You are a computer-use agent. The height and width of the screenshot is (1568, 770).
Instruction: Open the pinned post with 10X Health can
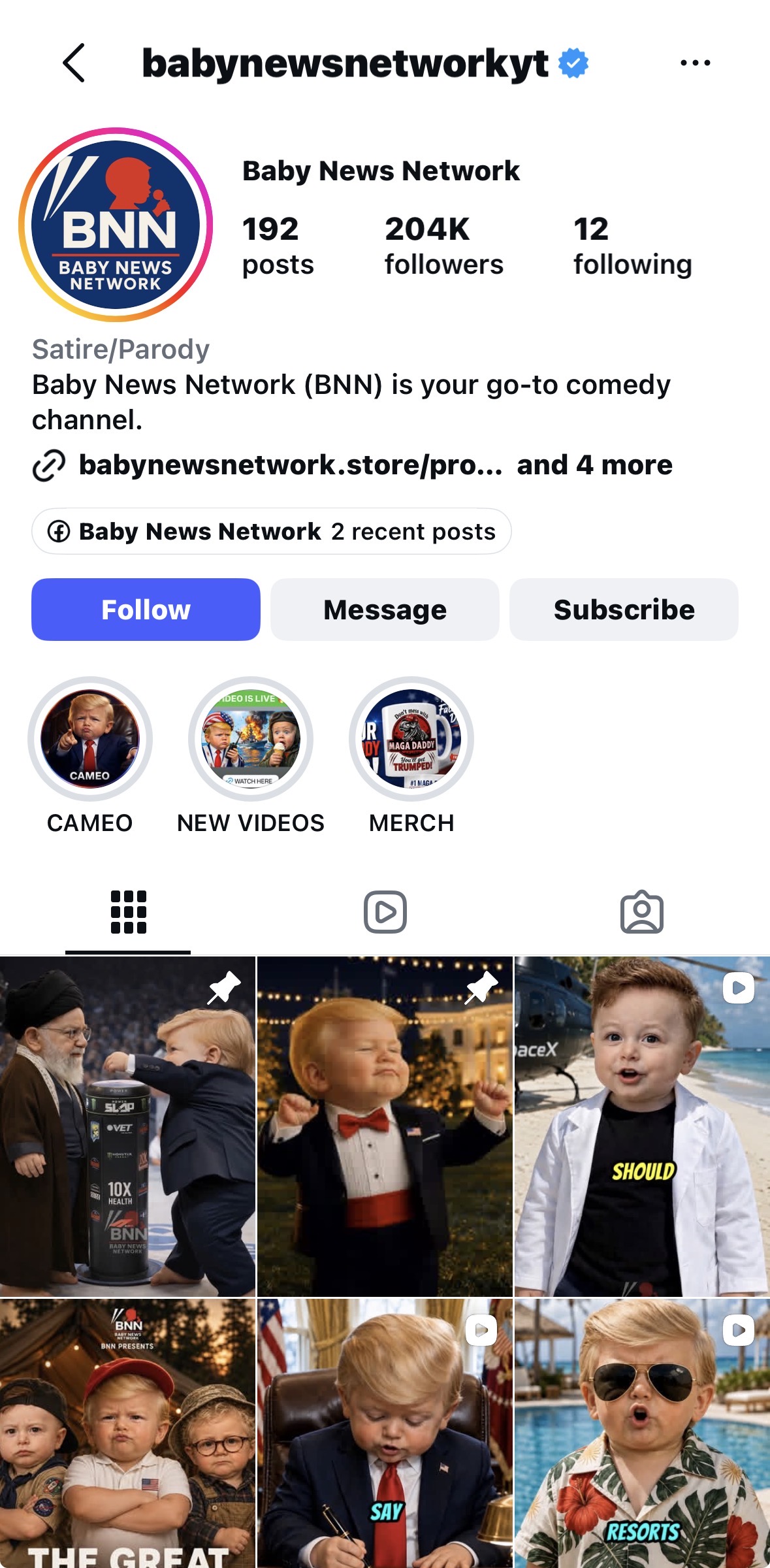(x=127, y=1126)
